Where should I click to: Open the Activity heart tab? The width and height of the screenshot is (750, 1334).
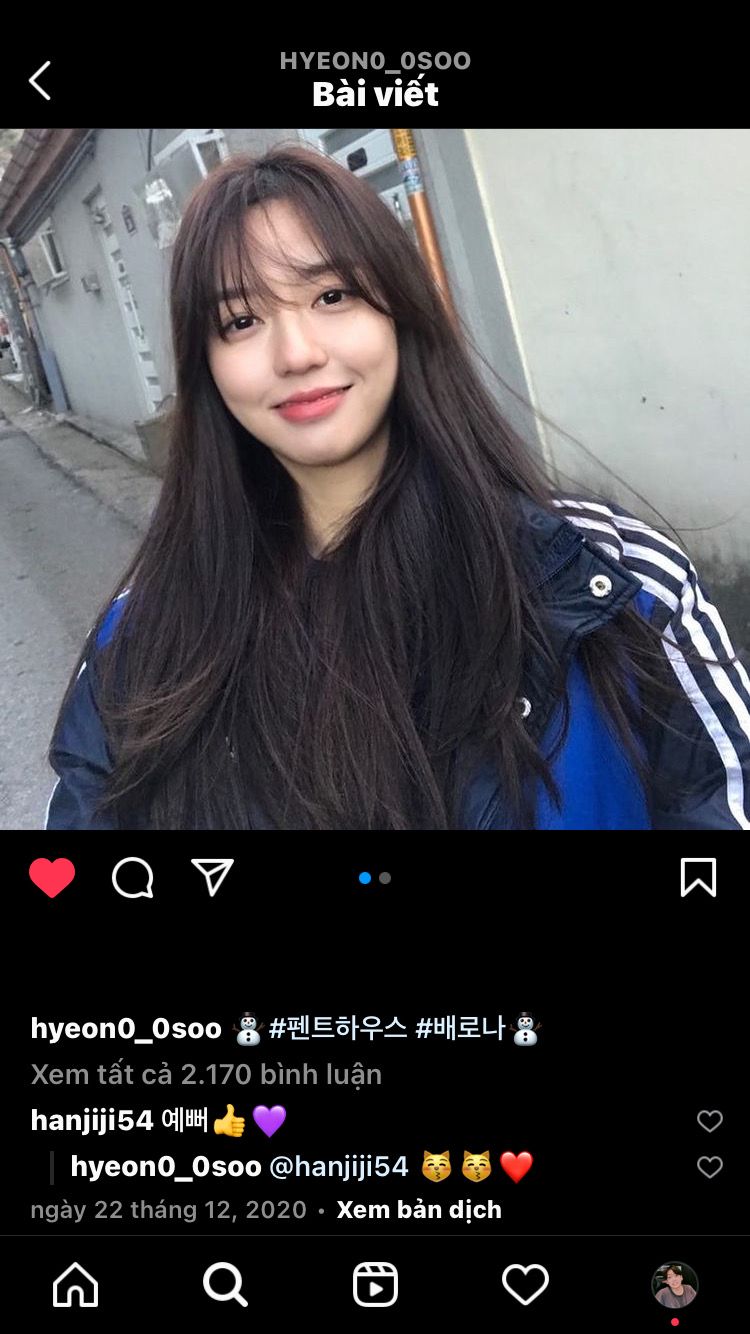(x=525, y=1285)
